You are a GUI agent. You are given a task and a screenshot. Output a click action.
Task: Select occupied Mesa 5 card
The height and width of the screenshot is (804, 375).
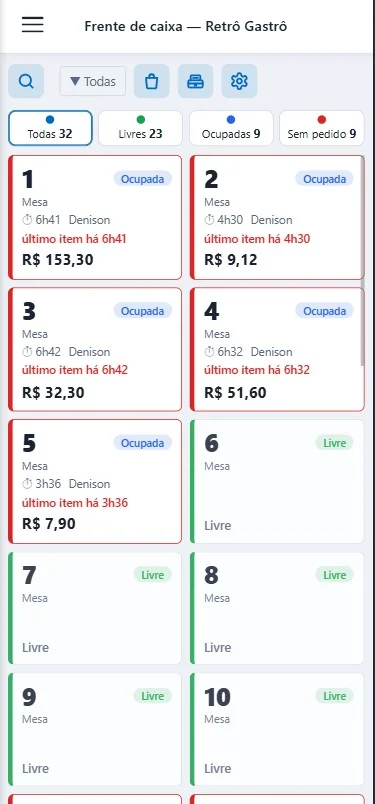[95, 481]
